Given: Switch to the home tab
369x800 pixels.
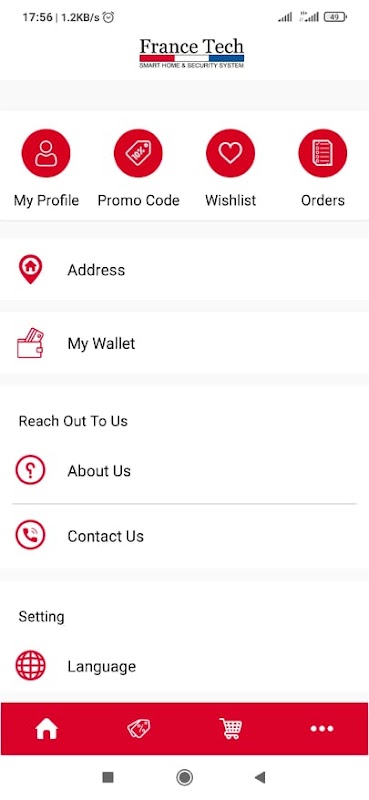Looking at the screenshot, I should (x=46, y=729).
